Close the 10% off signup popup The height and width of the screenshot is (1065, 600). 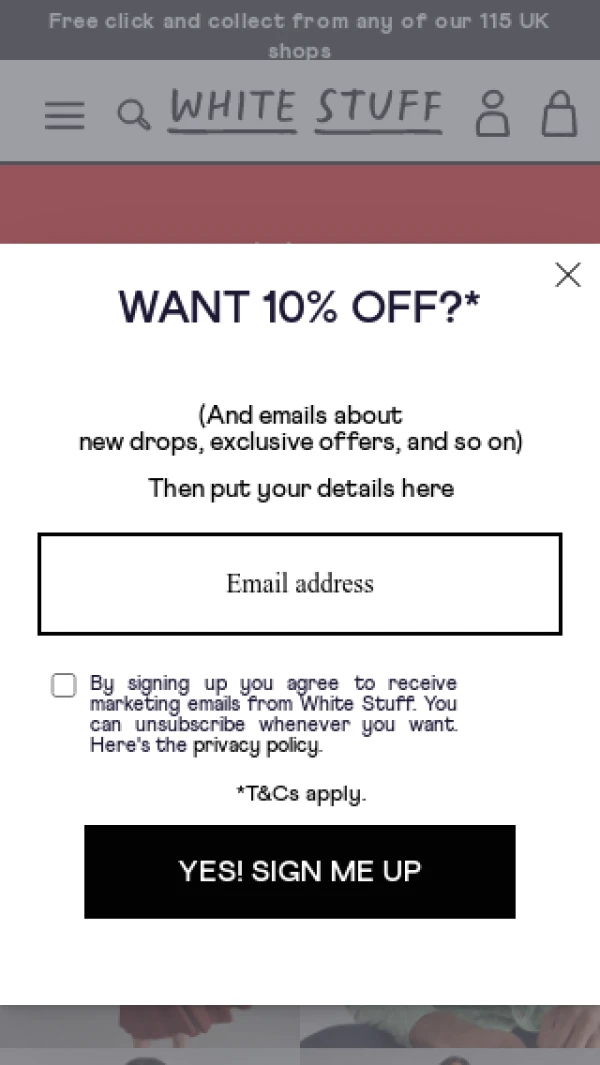[x=567, y=275]
